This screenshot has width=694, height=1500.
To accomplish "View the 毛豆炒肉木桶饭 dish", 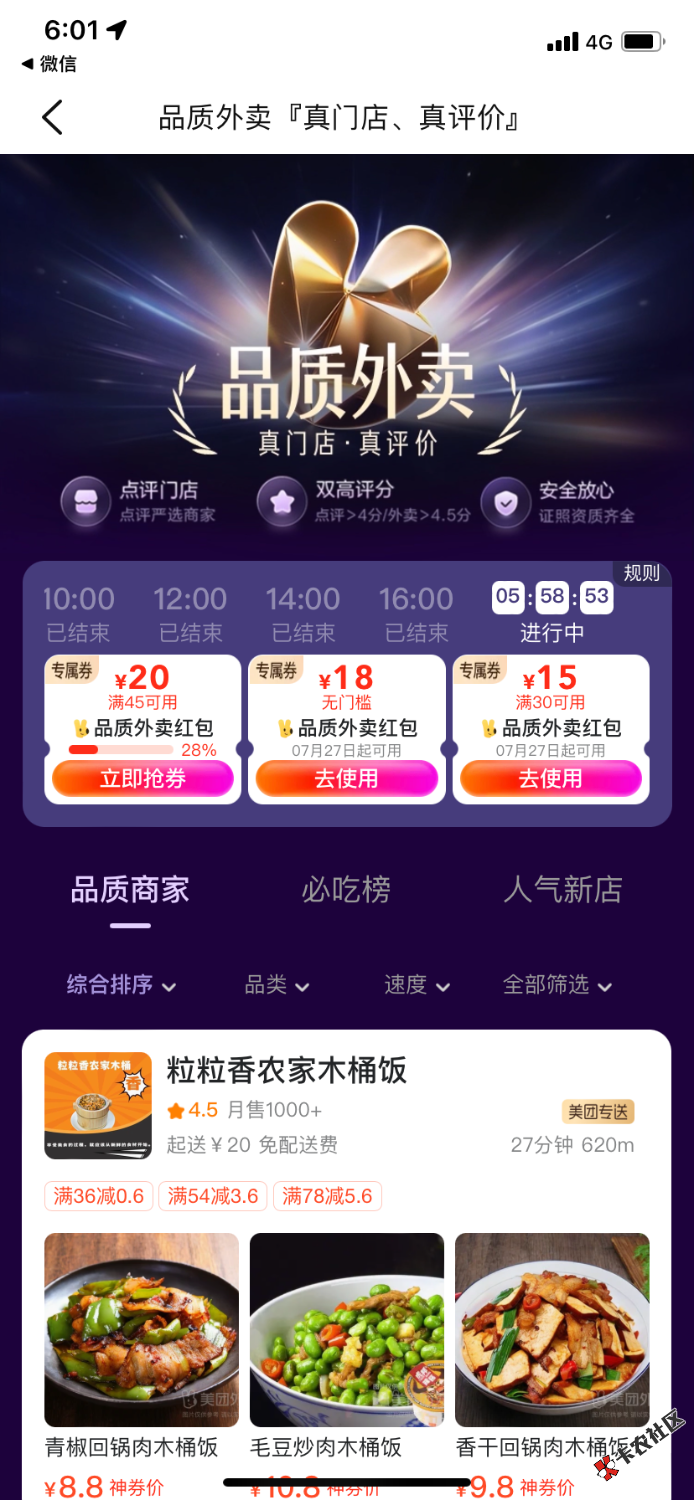I will (x=346, y=1330).
